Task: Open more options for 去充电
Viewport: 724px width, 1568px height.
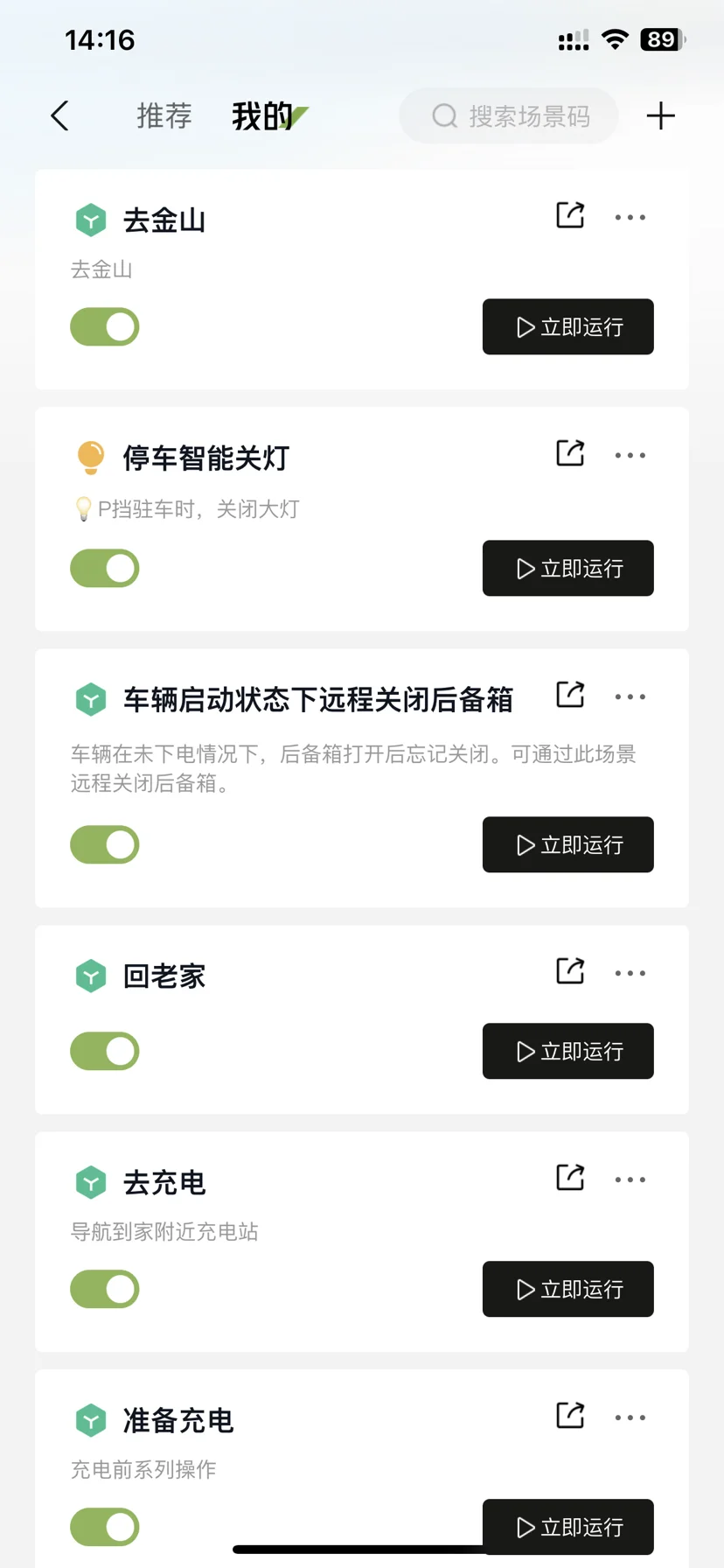Action: point(630,1179)
